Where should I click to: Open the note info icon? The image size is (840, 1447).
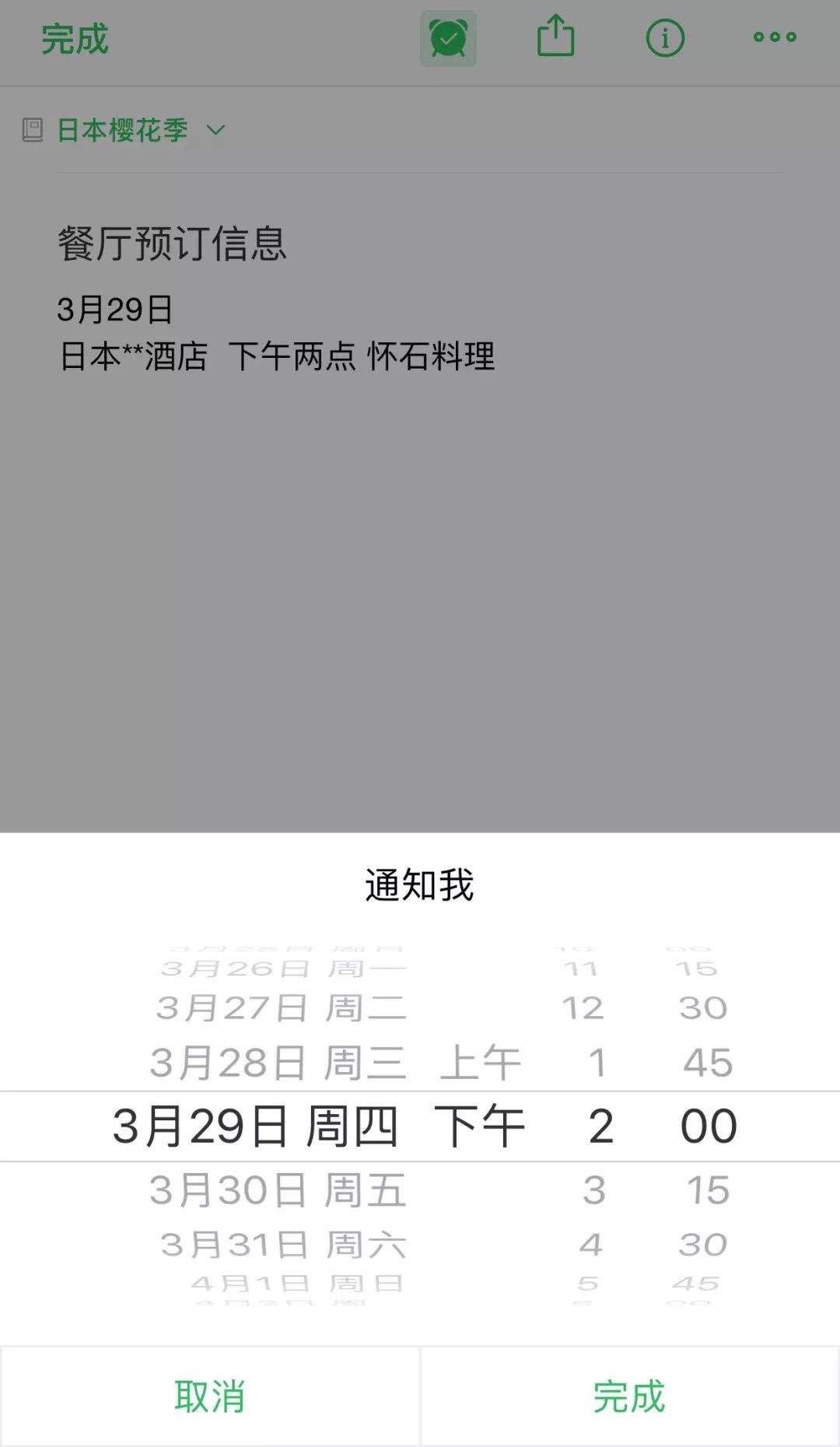tap(665, 38)
